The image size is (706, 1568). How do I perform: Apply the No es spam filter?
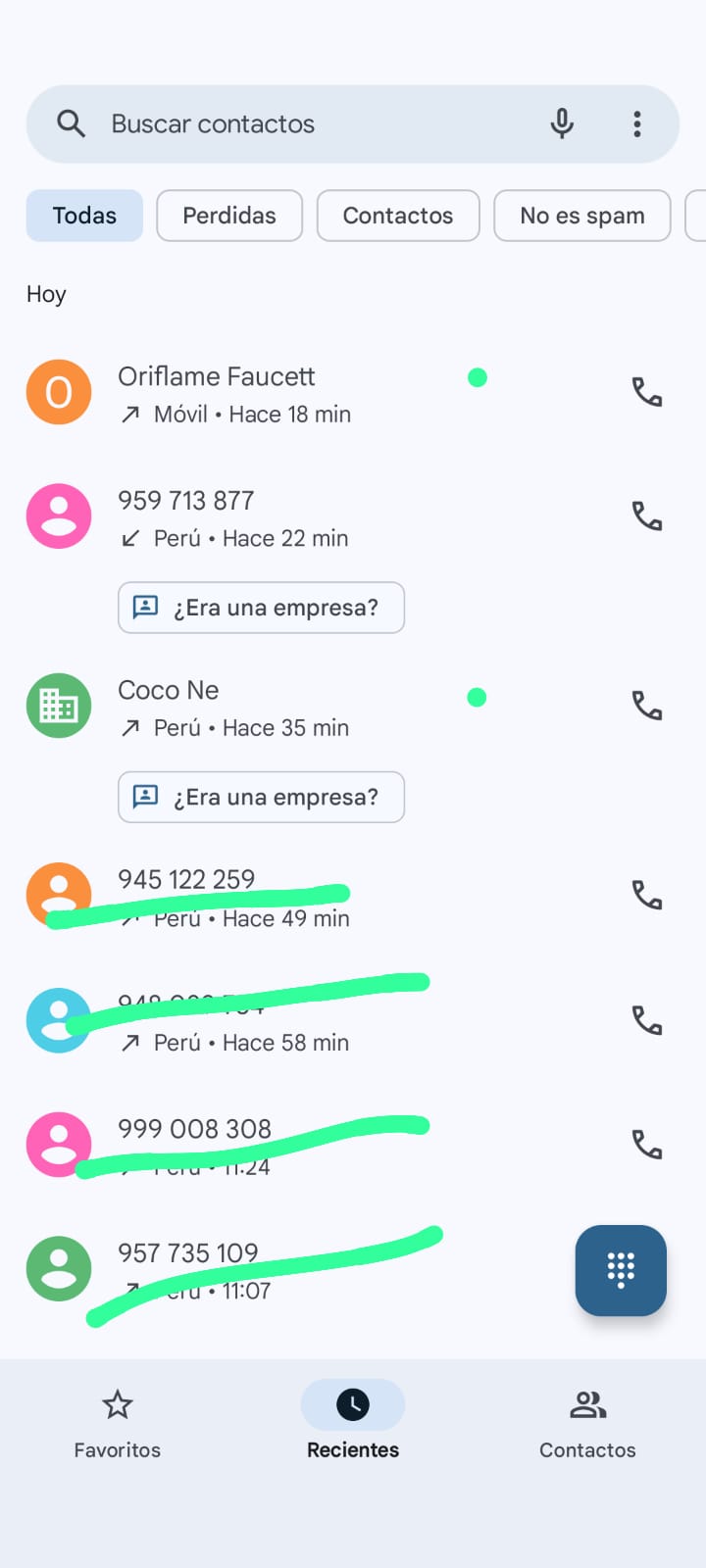pyautogui.click(x=581, y=216)
